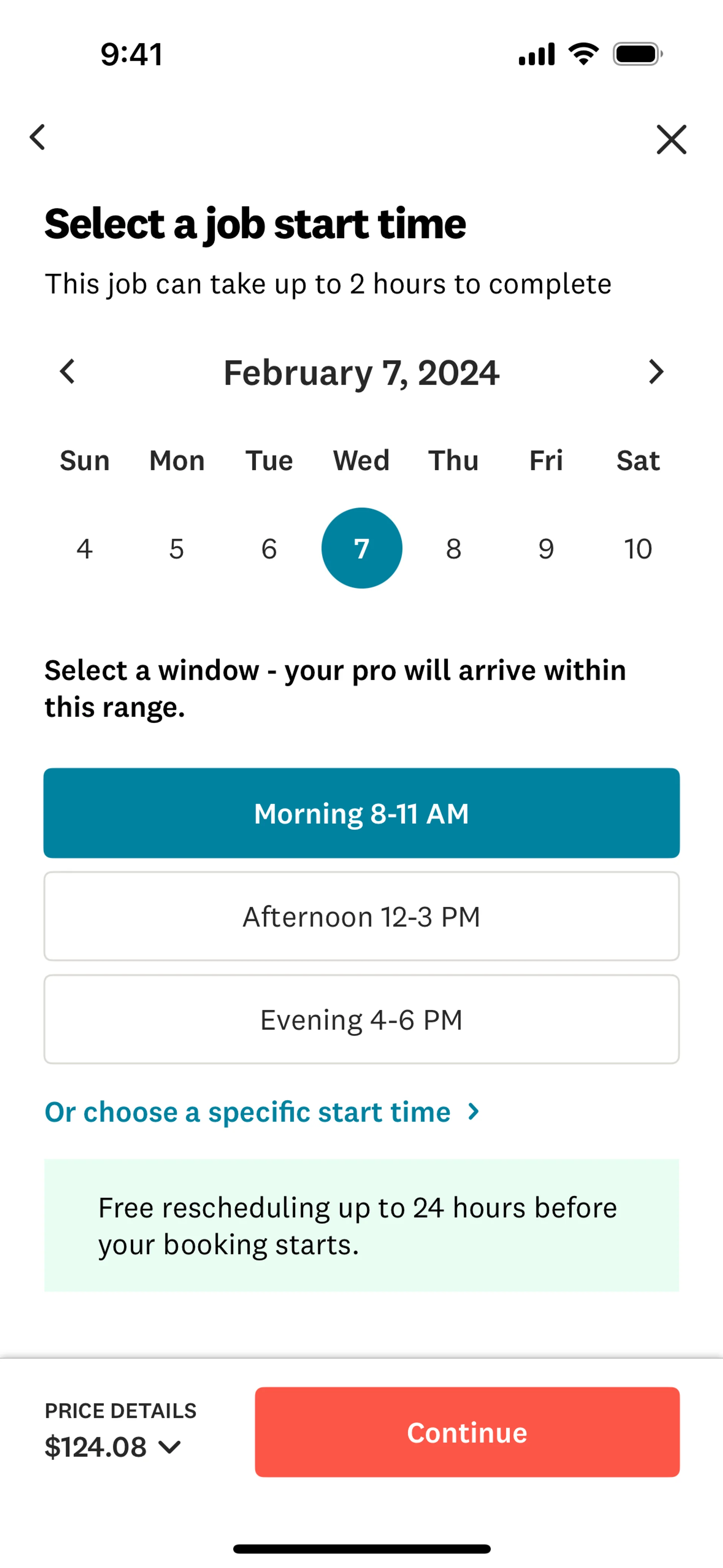Pick Saturday the 10th
The height and width of the screenshot is (1568, 723).
(x=638, y=549)
